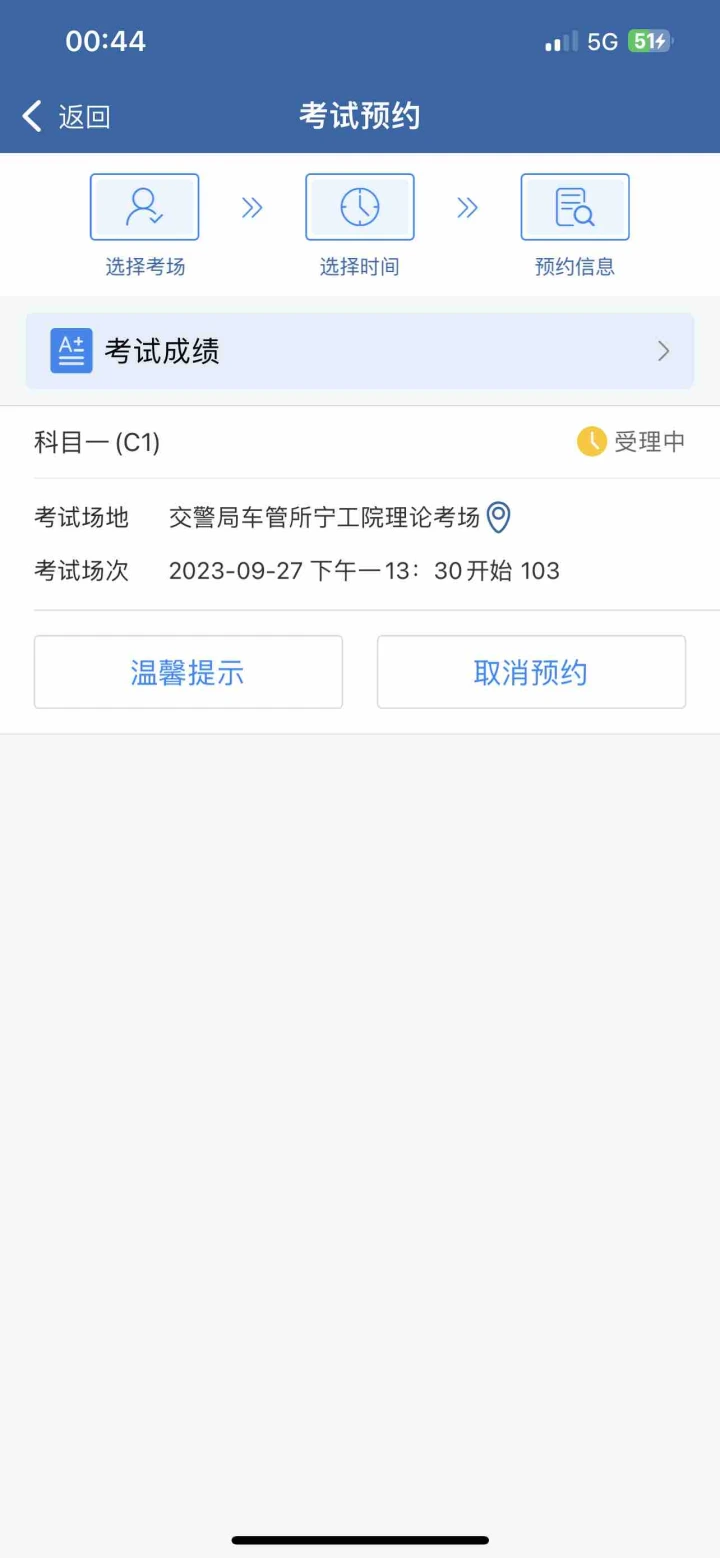The width and height of the screenshot is (720, 1558).
Task: Open the 考试成绩 exam results row
Action: (360, 351)
